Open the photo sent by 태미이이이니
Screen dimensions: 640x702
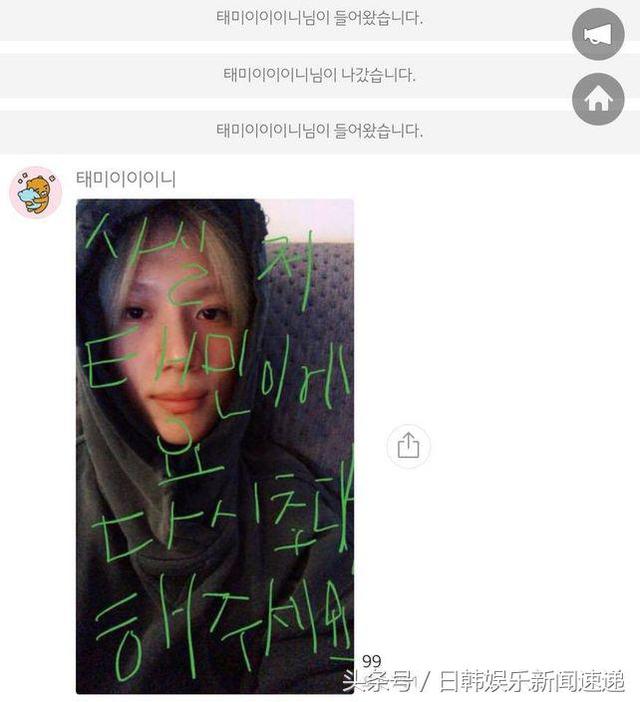coord(215,445)
